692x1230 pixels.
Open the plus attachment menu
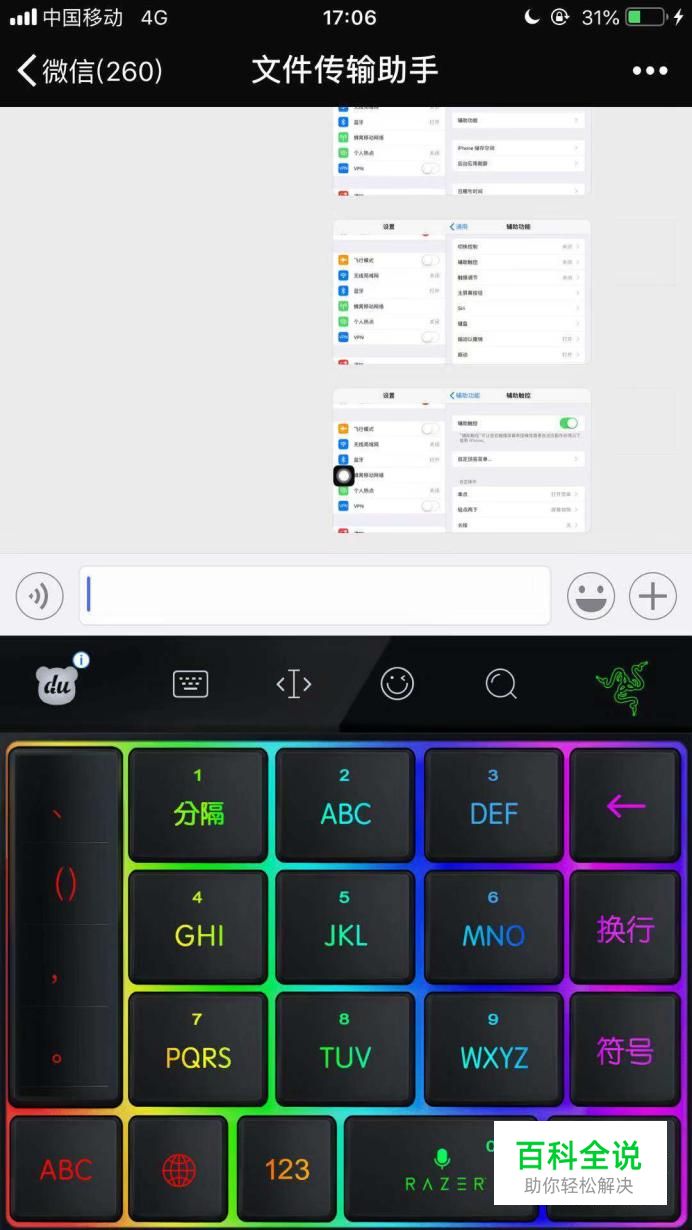point(653,597)
